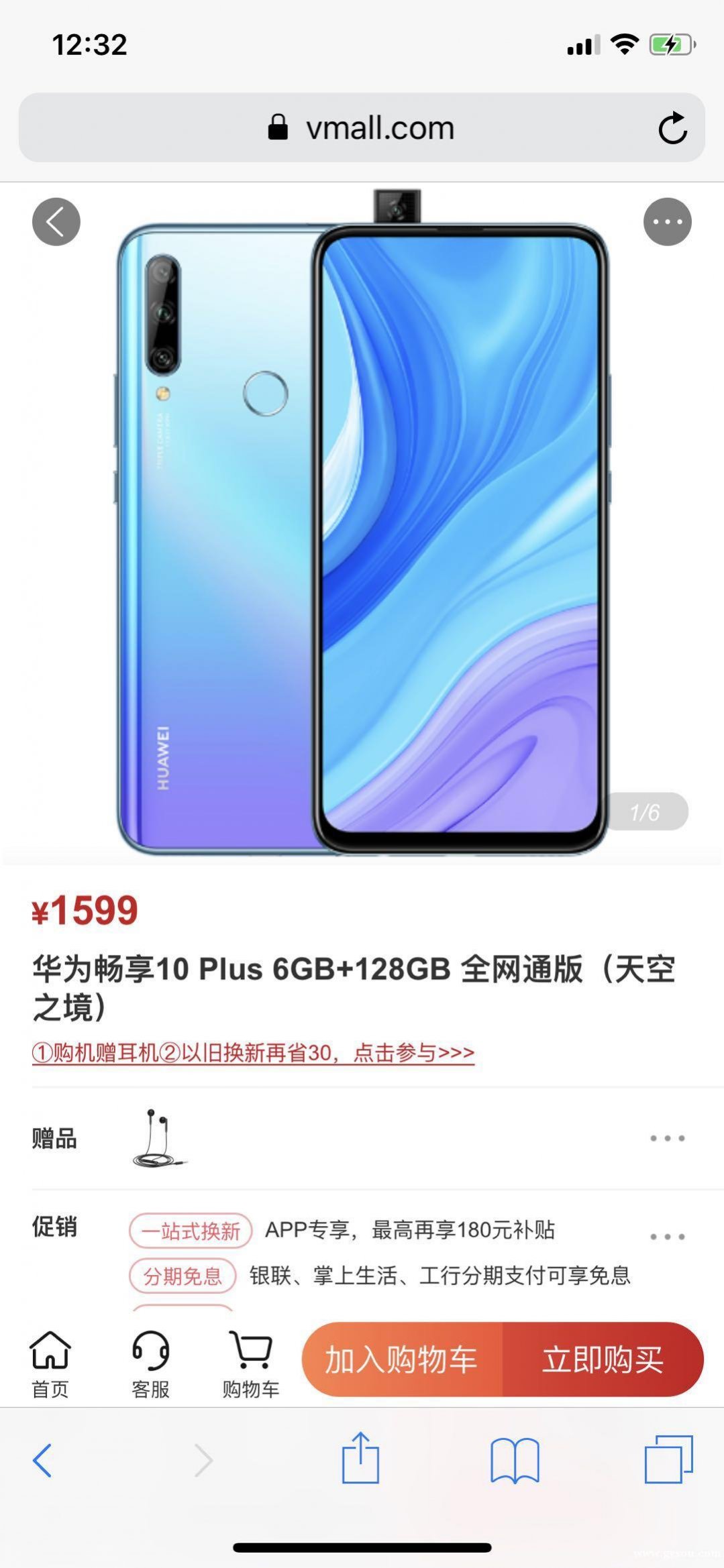The width and height of the screenshot is (724, 1568).
Task: Expand the 赠品 gift details
Action: point(667,1138)
